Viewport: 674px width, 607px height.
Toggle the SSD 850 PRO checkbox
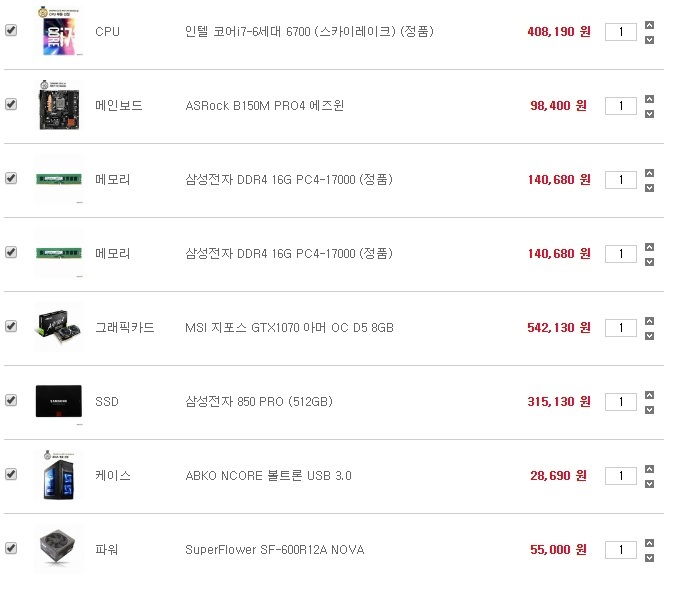point(11,400)
